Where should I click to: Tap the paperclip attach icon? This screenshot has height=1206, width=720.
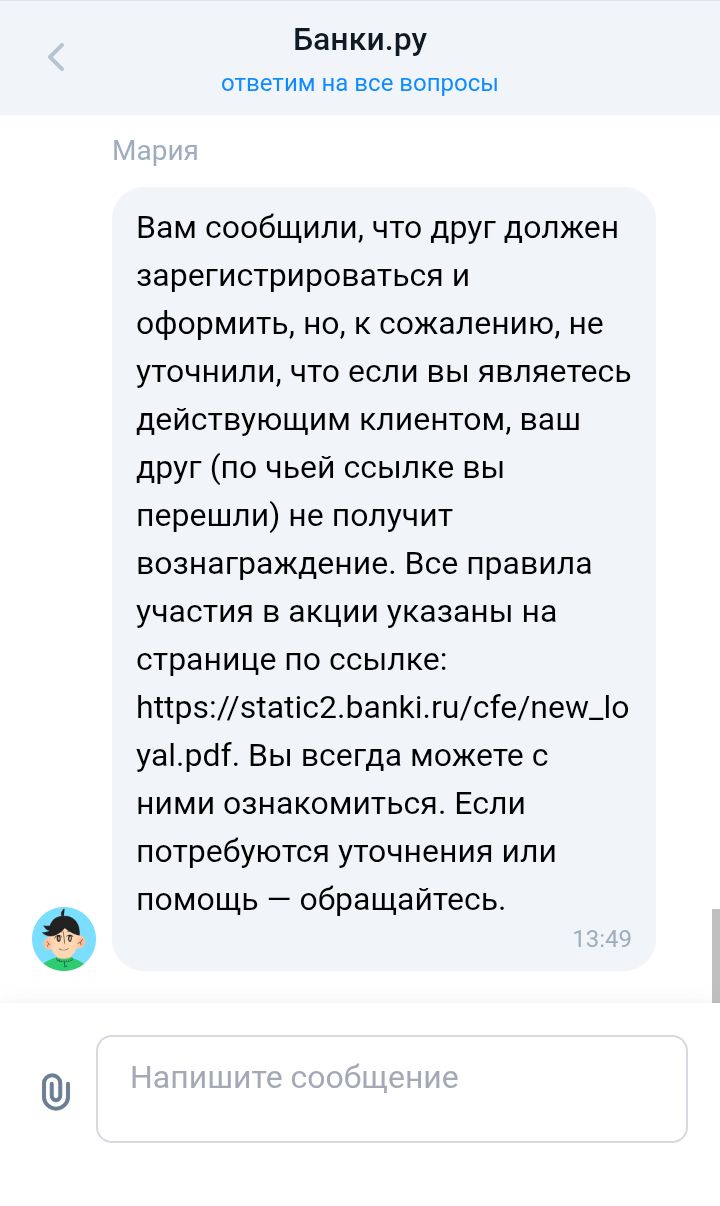point(56,1091)
